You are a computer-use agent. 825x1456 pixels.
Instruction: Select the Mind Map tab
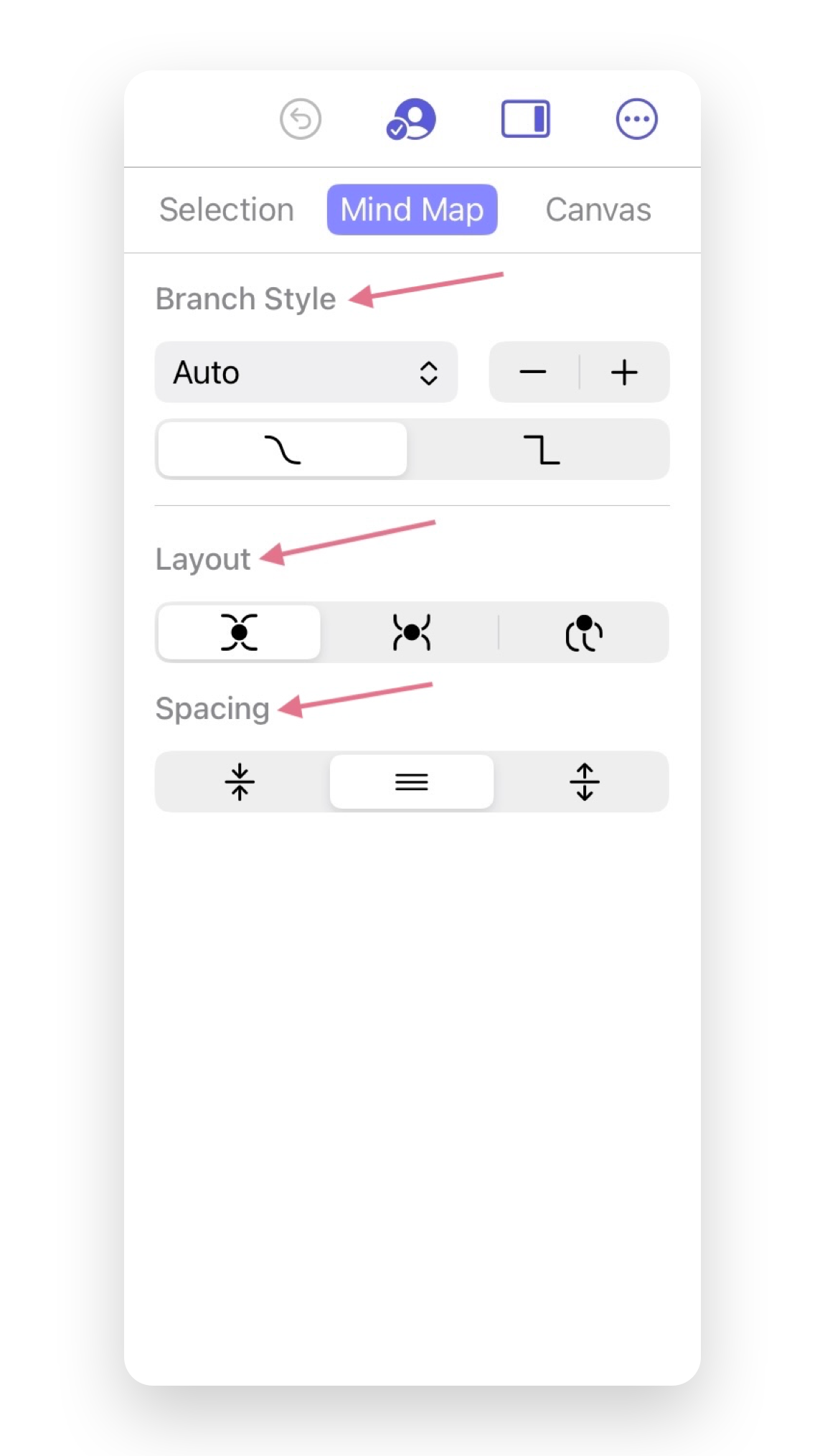pos(412,210)
